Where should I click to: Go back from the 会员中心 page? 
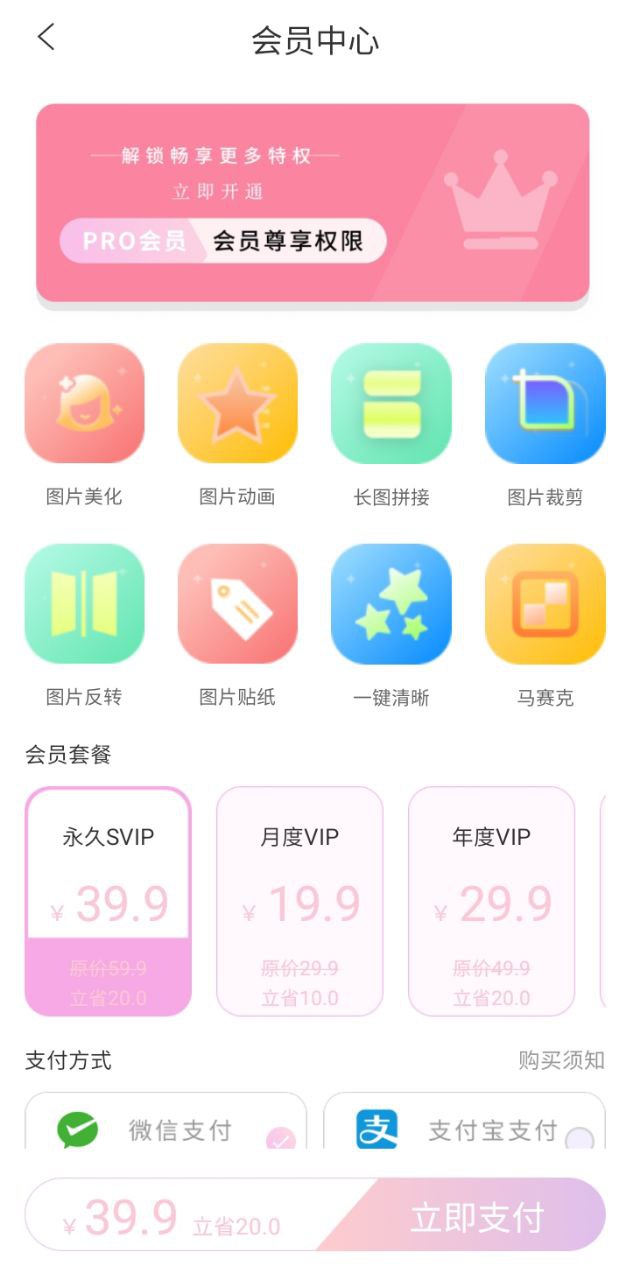[x=46, y=38]
